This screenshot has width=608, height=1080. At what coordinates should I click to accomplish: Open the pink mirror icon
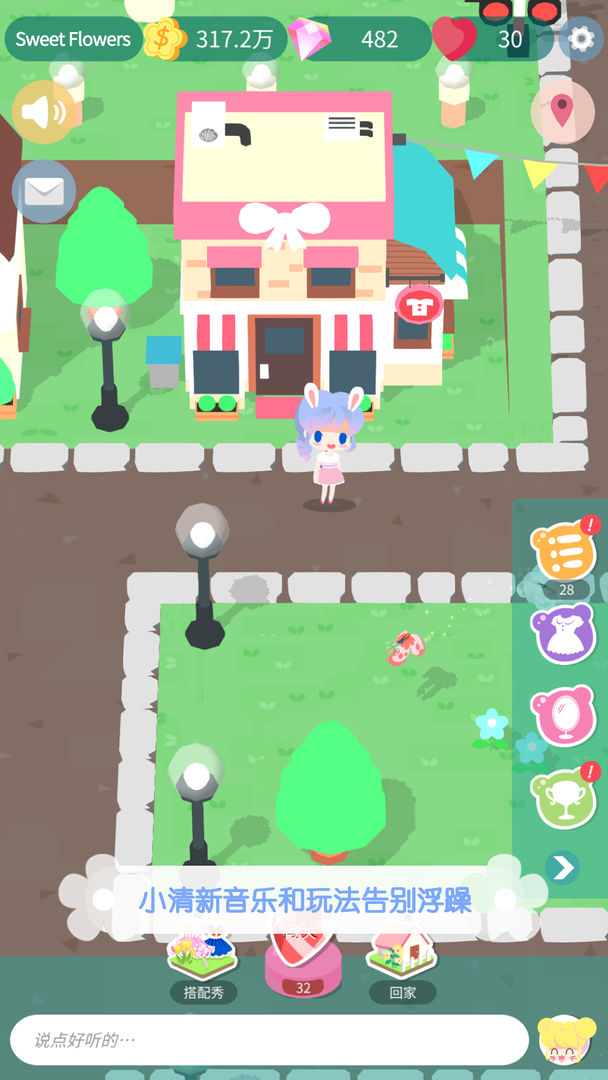click(564, 715)
